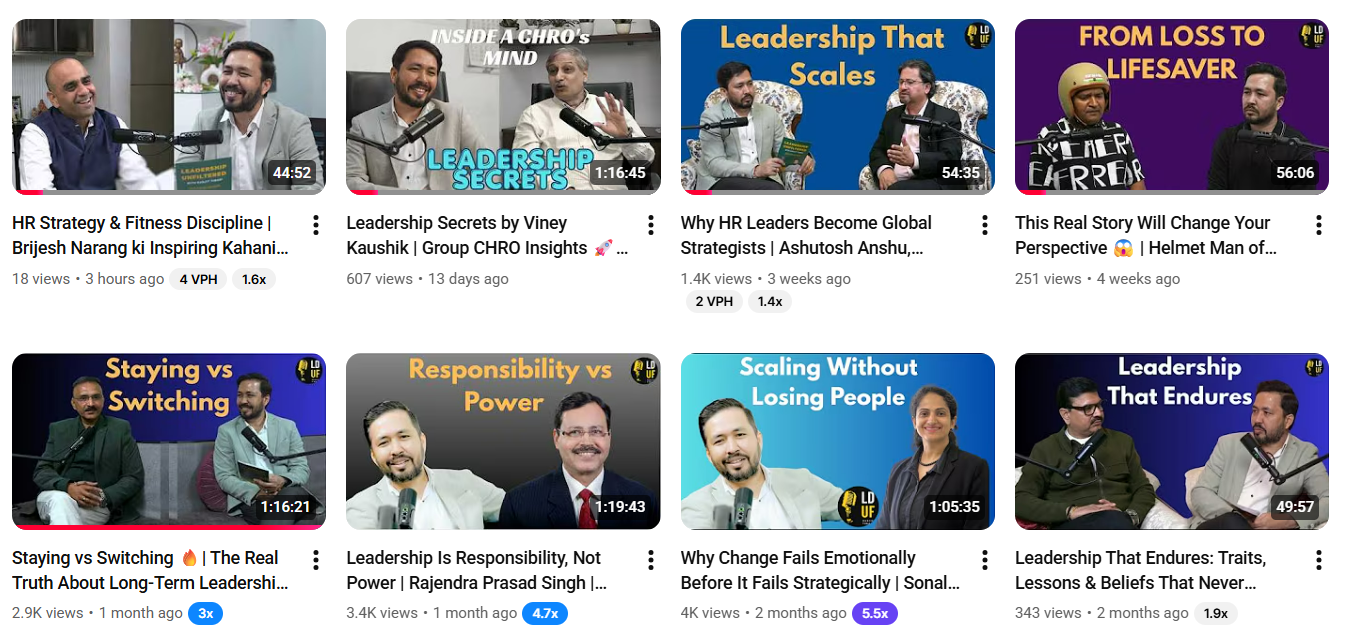
Task: Open more options for the Helmet Man video
Action: point(1319,225)
